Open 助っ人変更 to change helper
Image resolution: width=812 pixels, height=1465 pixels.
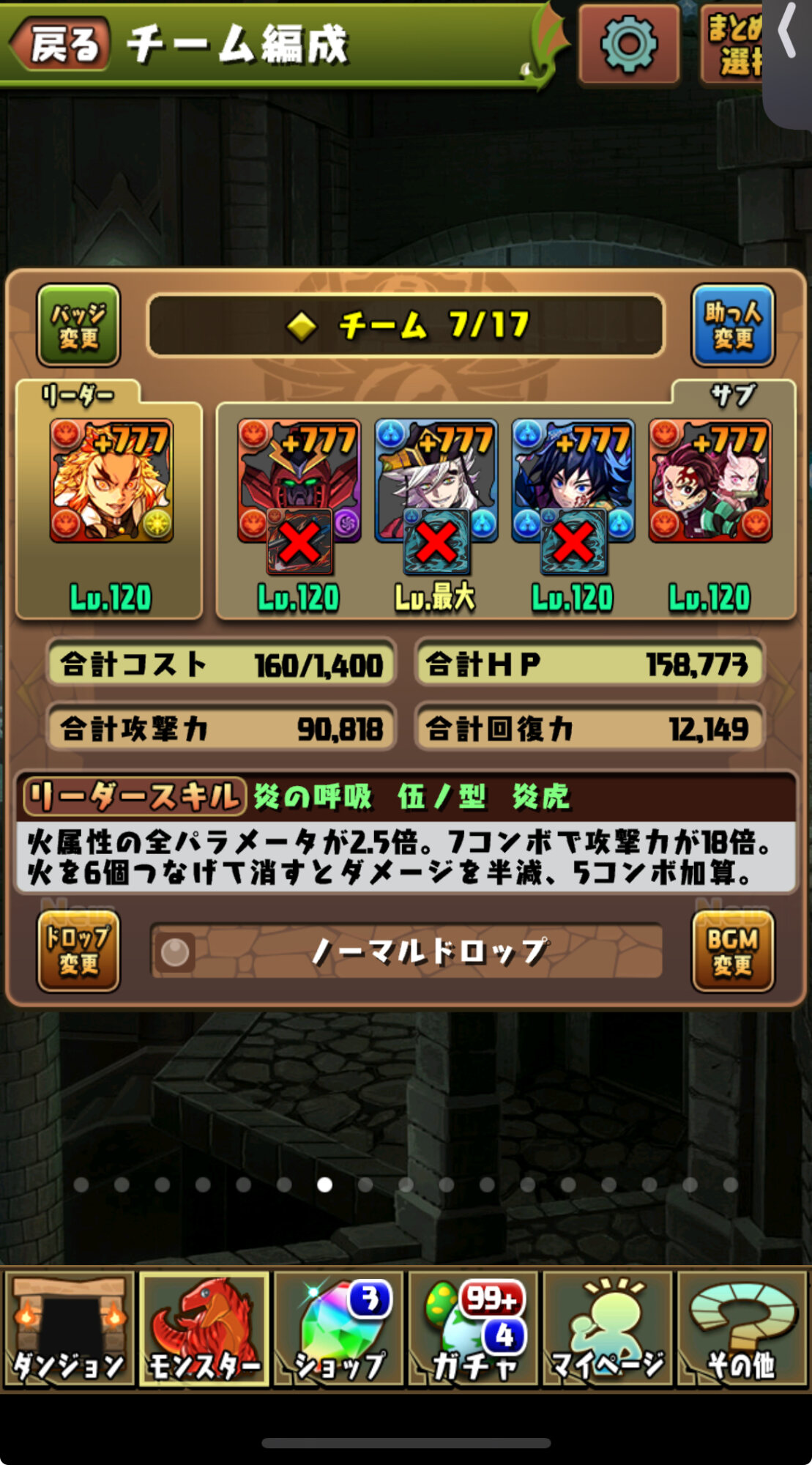pos(732,325)
